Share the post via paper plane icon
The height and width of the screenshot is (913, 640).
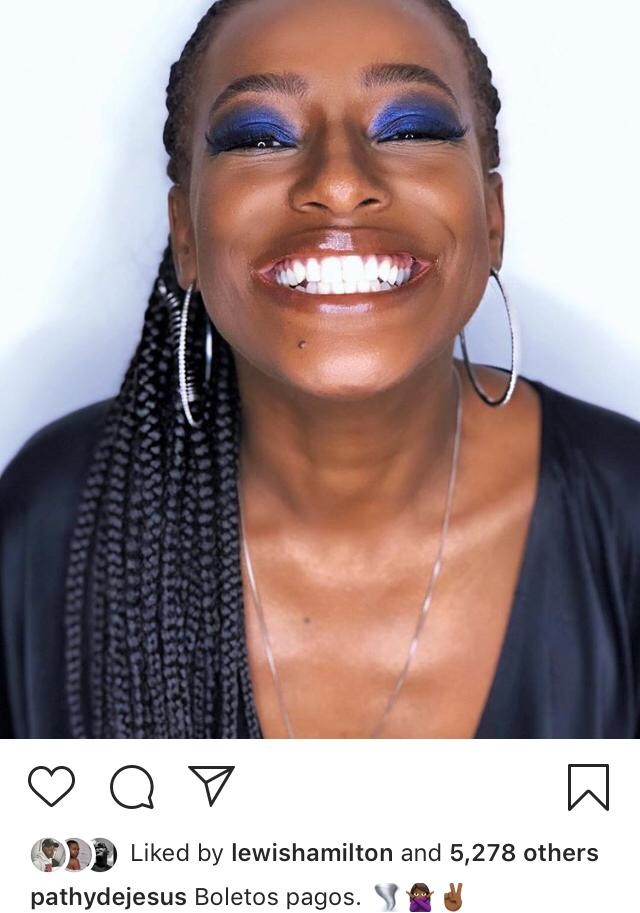click(x=211, y=785)
